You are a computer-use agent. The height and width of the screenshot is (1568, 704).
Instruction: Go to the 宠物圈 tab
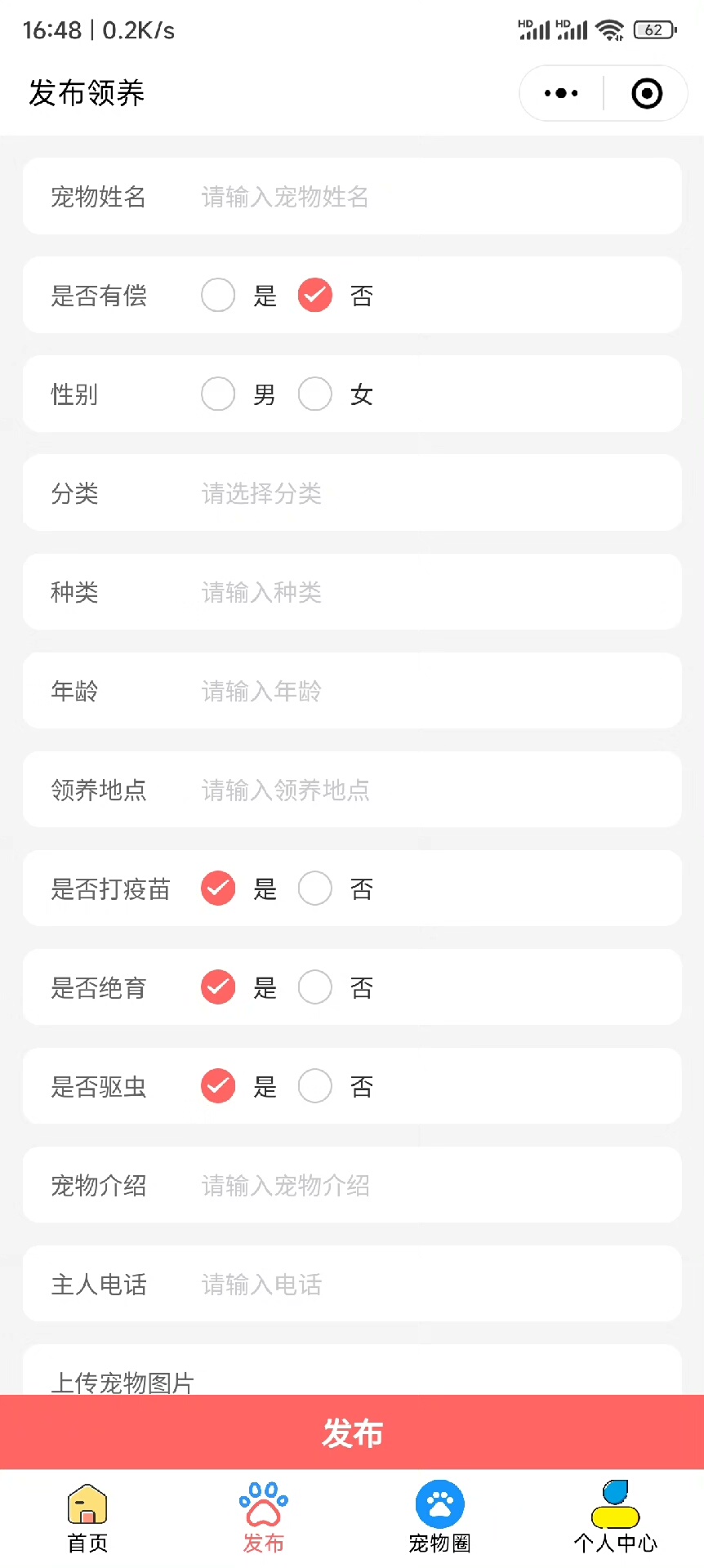439,1517
